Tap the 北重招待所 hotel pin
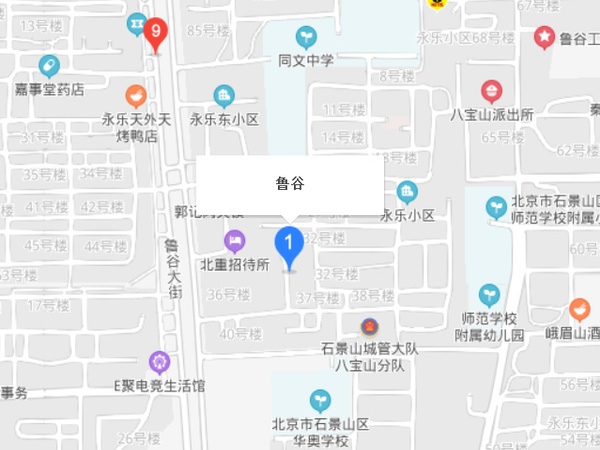Viewport: 600px width, 450px height. 235,241
